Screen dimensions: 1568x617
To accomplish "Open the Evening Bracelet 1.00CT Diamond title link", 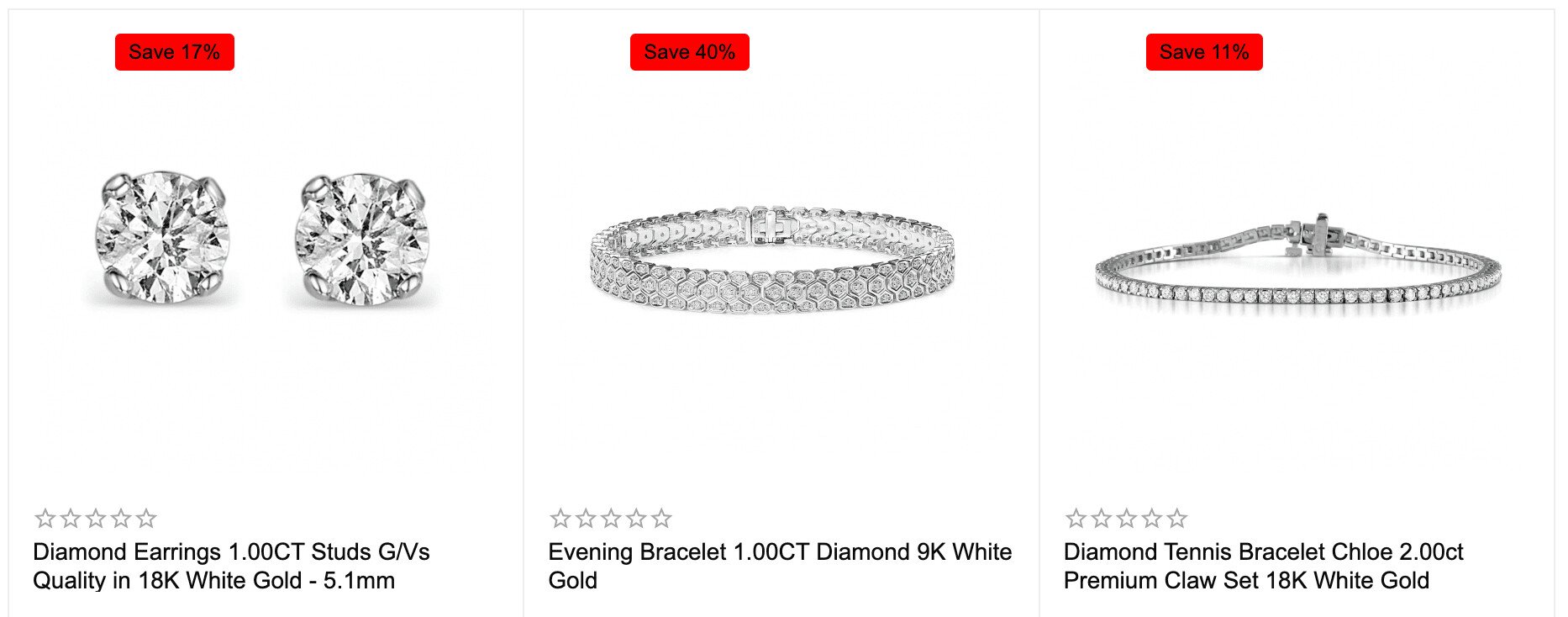I will [x=779, y=565].
